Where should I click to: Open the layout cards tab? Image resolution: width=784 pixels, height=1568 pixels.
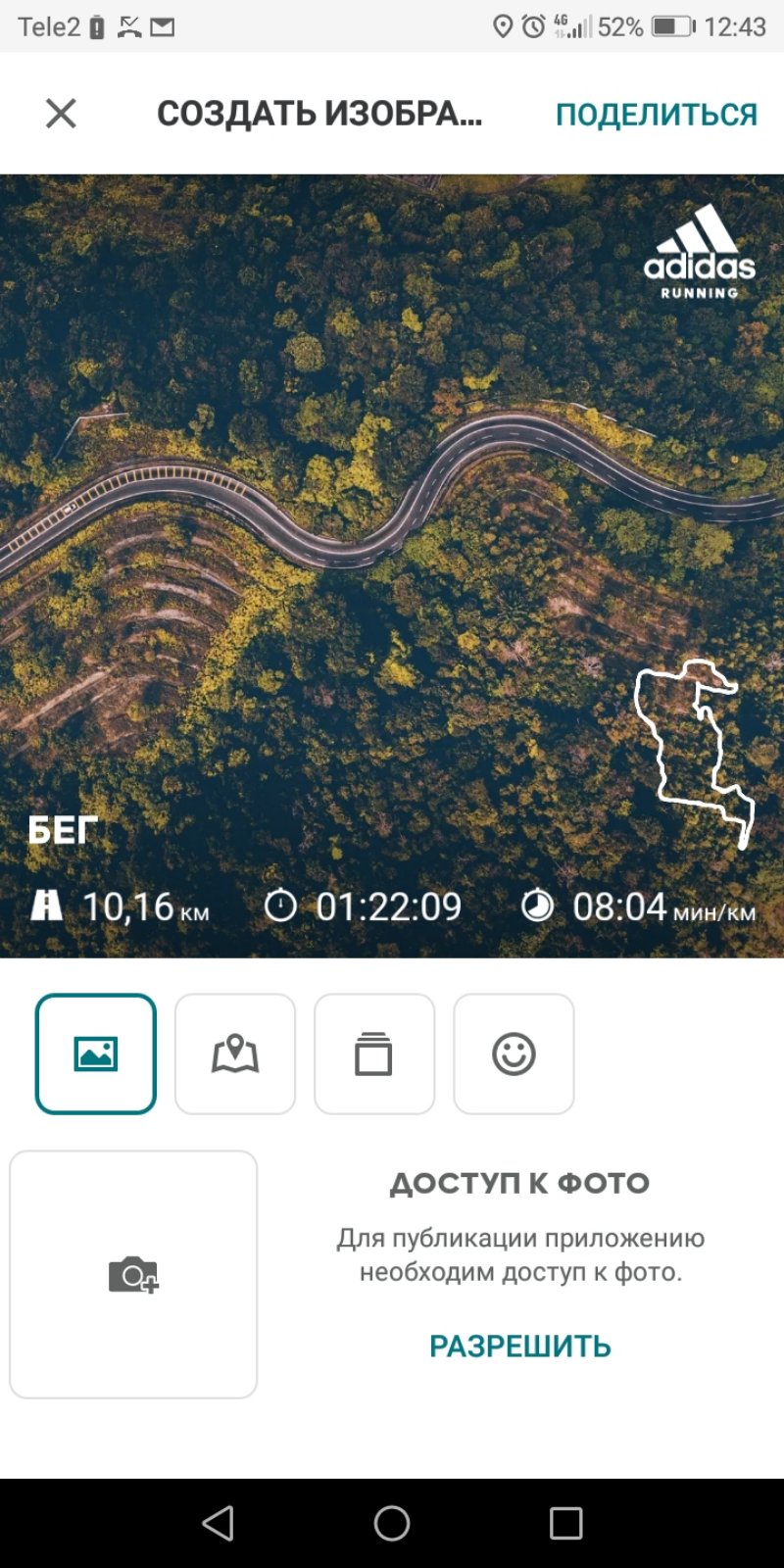click(373, 1054)
